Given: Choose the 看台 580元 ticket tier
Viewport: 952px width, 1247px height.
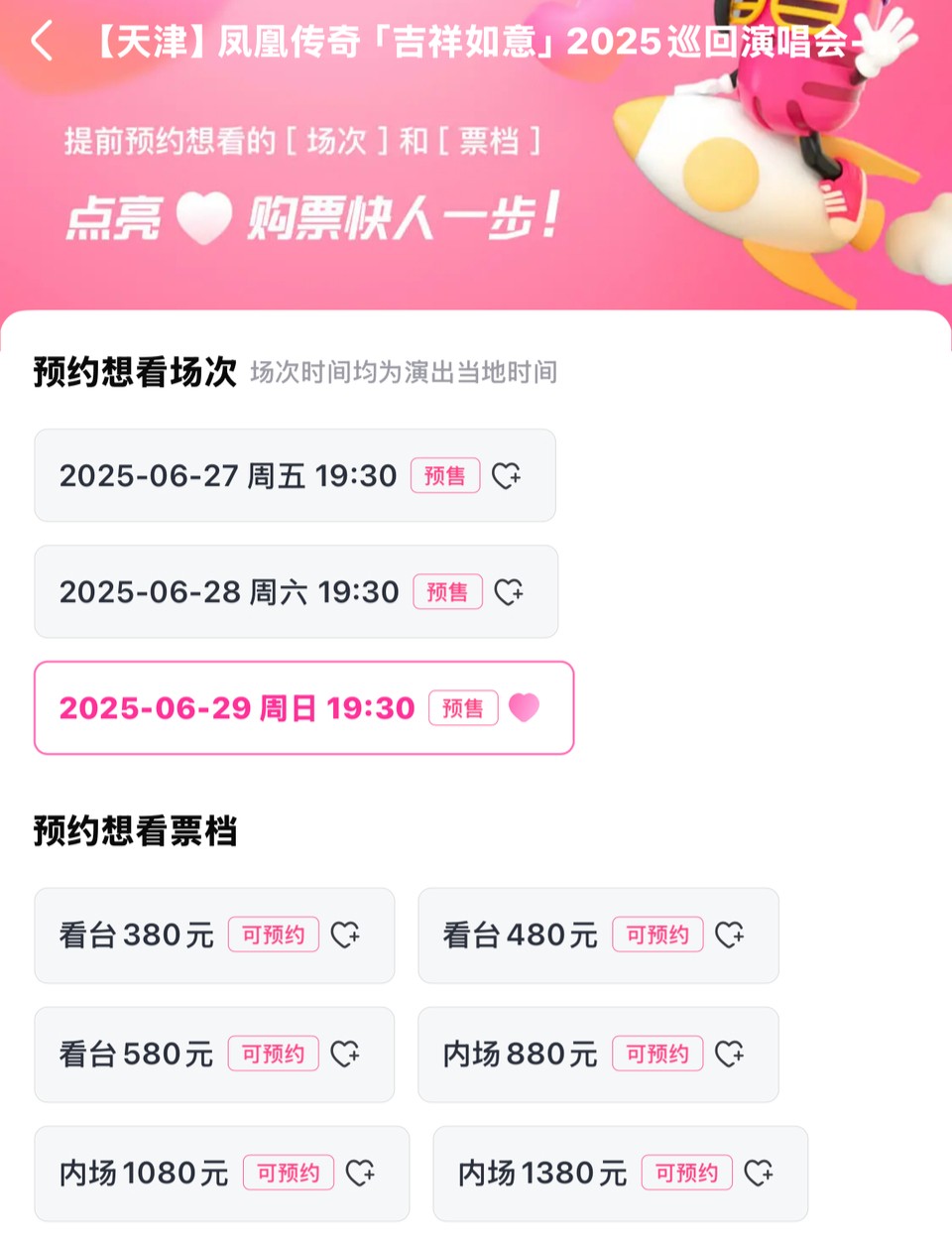Looking at the screenshot, I should tap(214, 1054).
